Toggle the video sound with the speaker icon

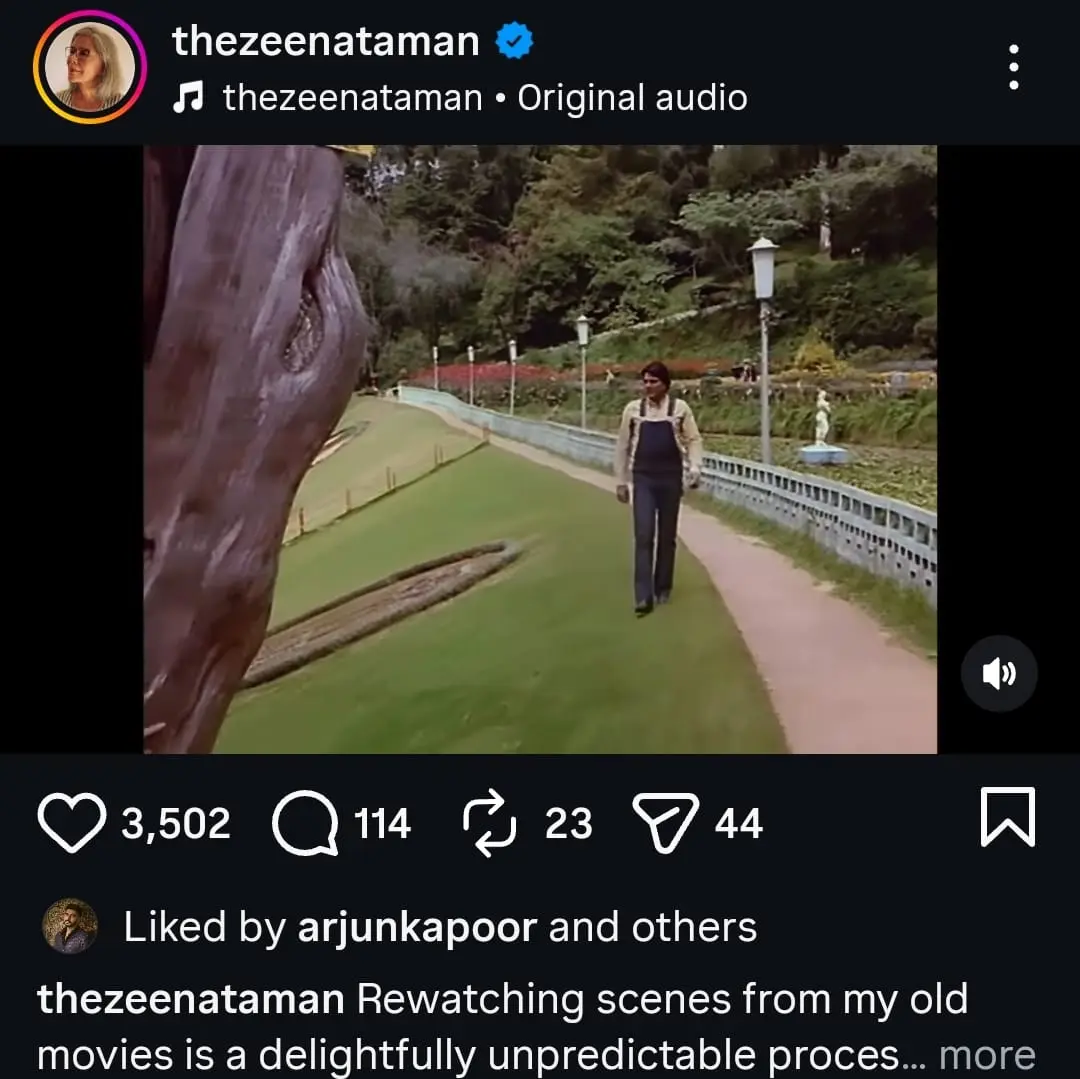[998, 674]
